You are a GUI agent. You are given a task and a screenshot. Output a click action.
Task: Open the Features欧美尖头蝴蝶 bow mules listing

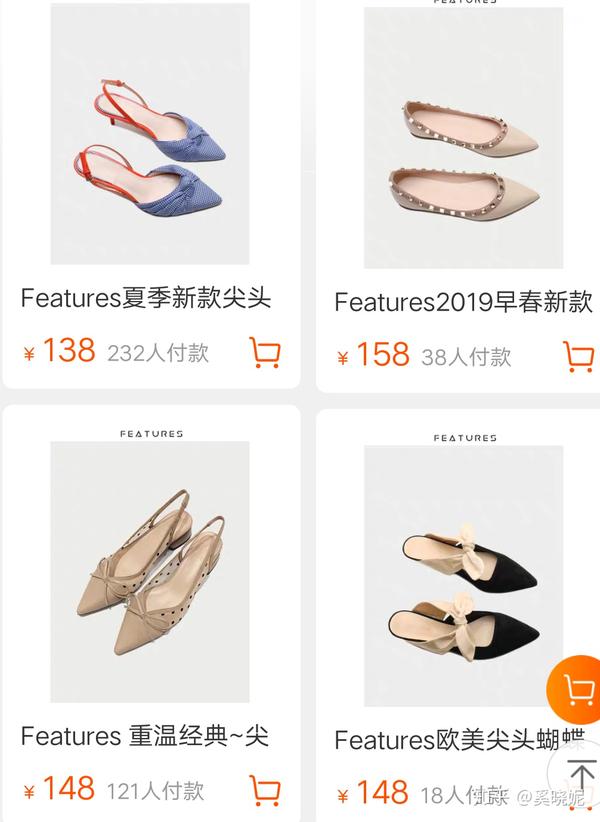point(463,575)
